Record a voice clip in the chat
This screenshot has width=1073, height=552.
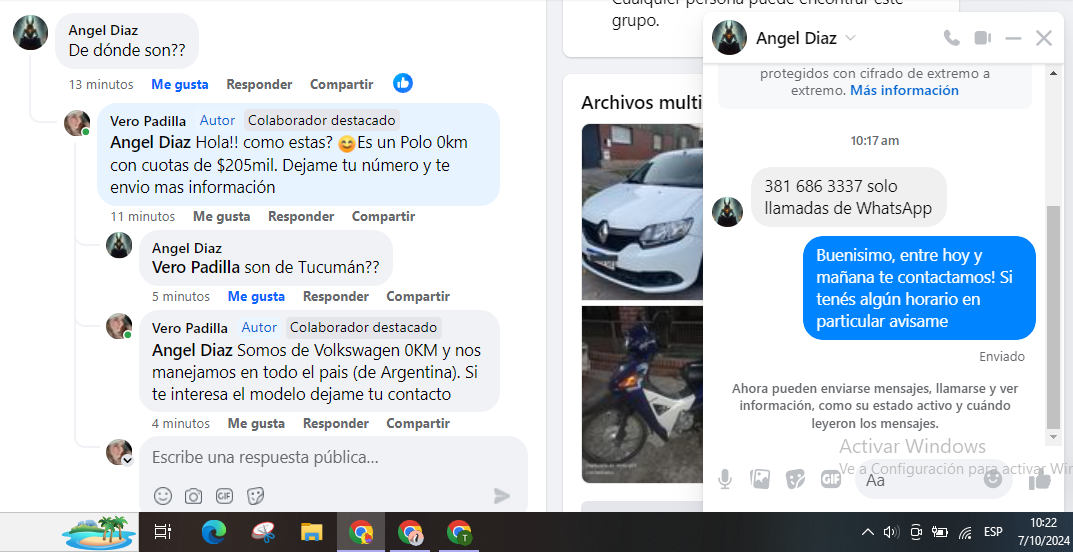click(x=725, y=479)
